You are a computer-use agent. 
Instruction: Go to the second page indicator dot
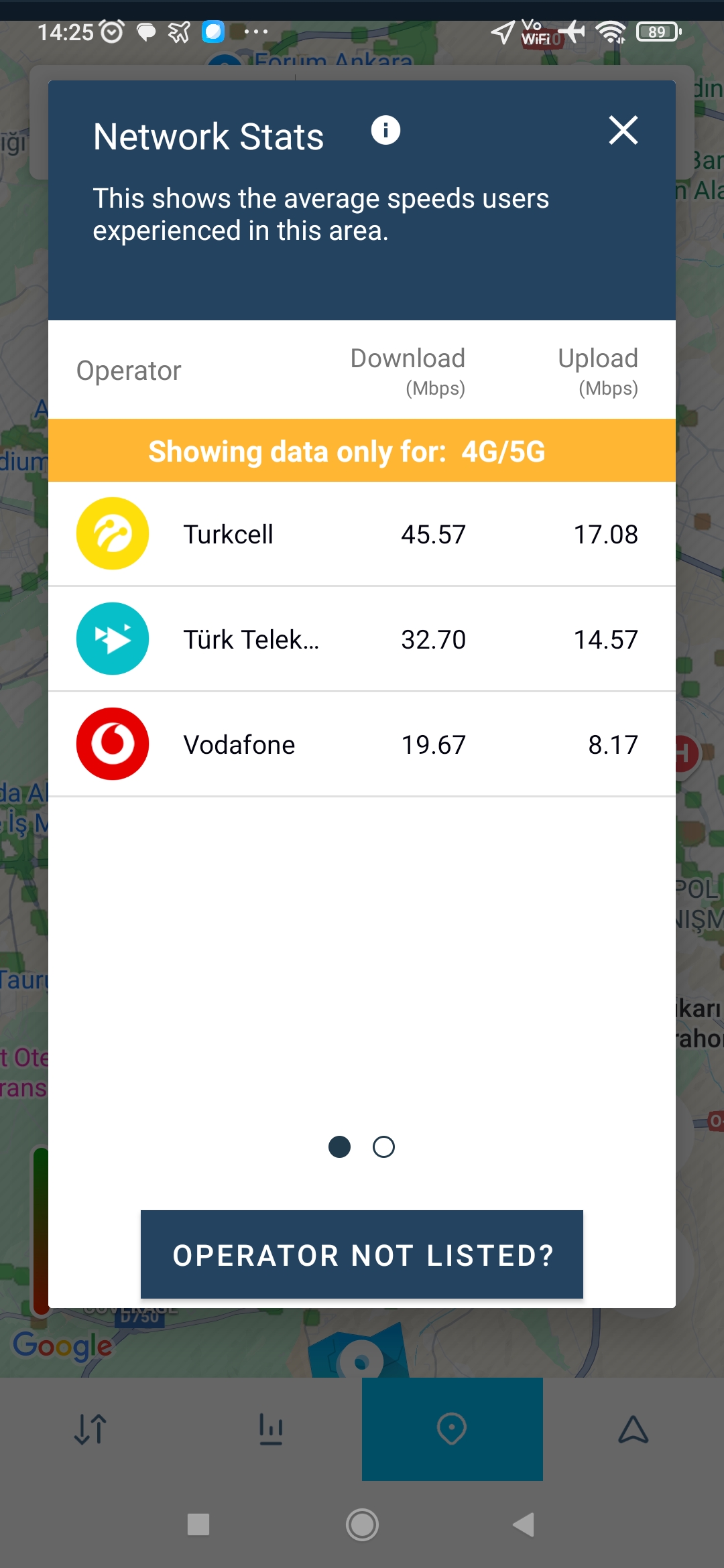pyautogui.click(x=383, y=1147)
